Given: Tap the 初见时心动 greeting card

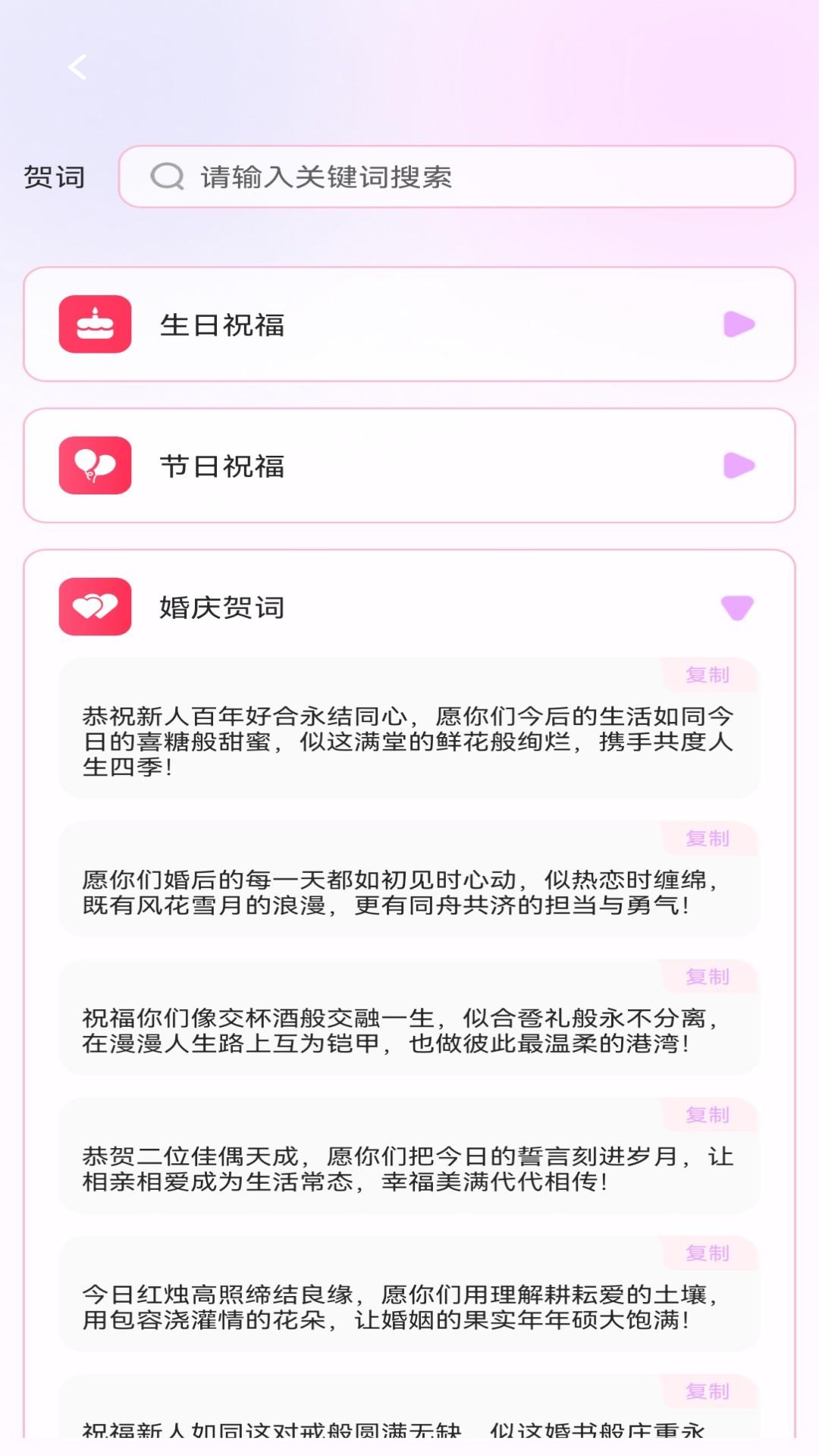Looking at the screenshot, I should (409, 891).
